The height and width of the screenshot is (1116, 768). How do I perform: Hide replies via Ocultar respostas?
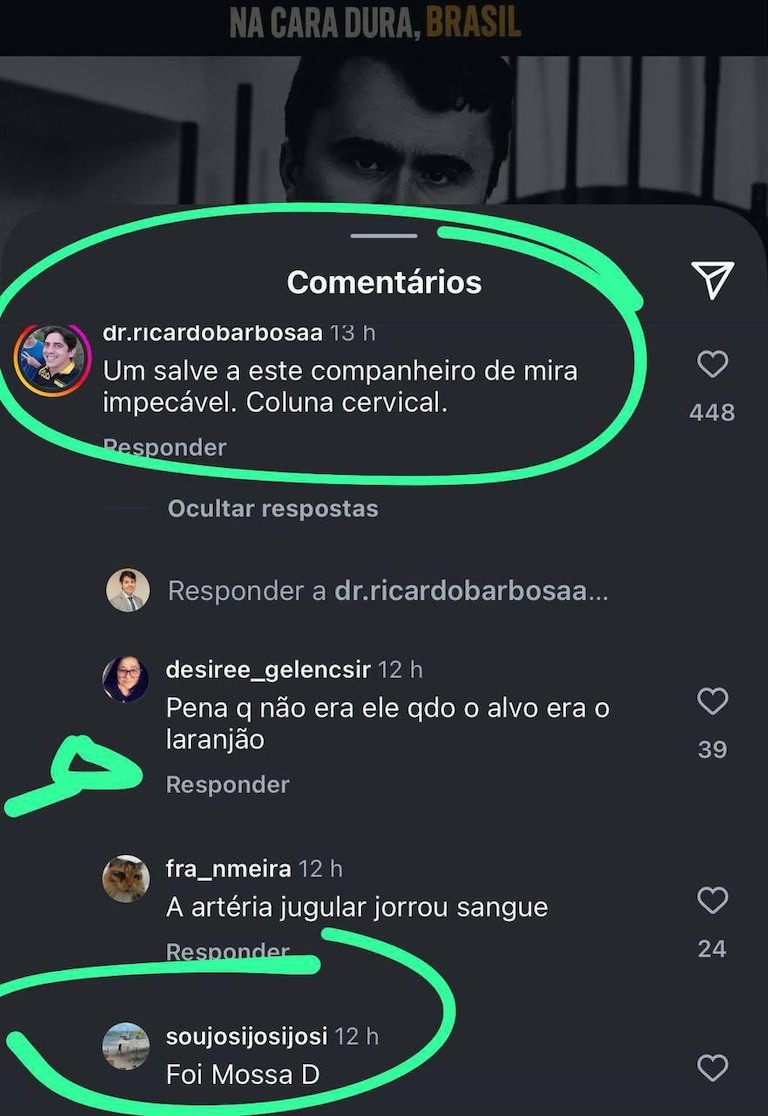click(272, 509)
